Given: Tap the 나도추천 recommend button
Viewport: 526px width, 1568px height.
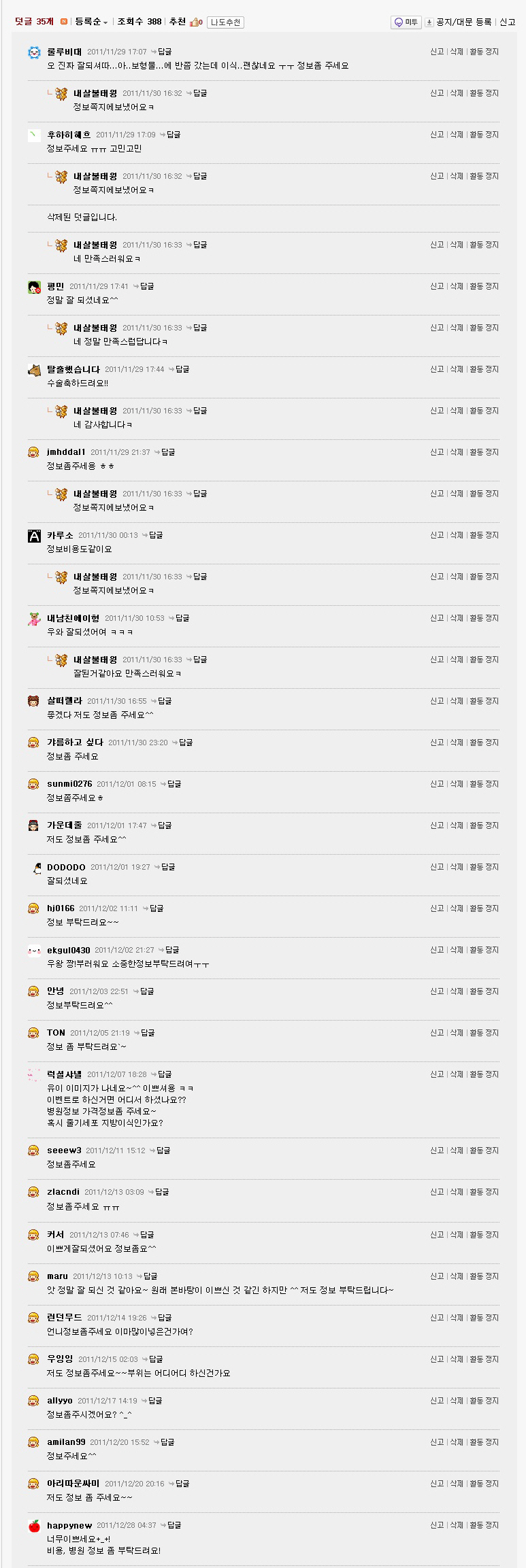Looking at the screenshot, I should (x=225, y=22).
